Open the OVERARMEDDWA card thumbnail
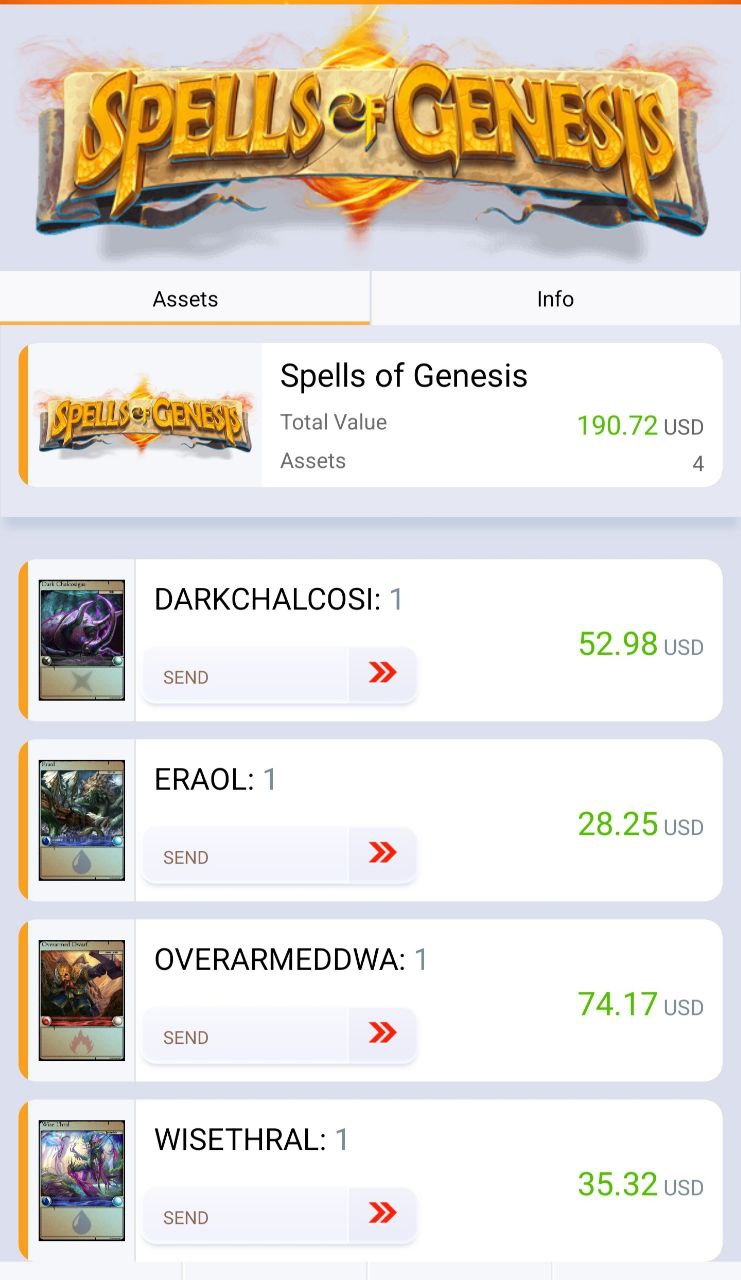 click(82, 1000)
